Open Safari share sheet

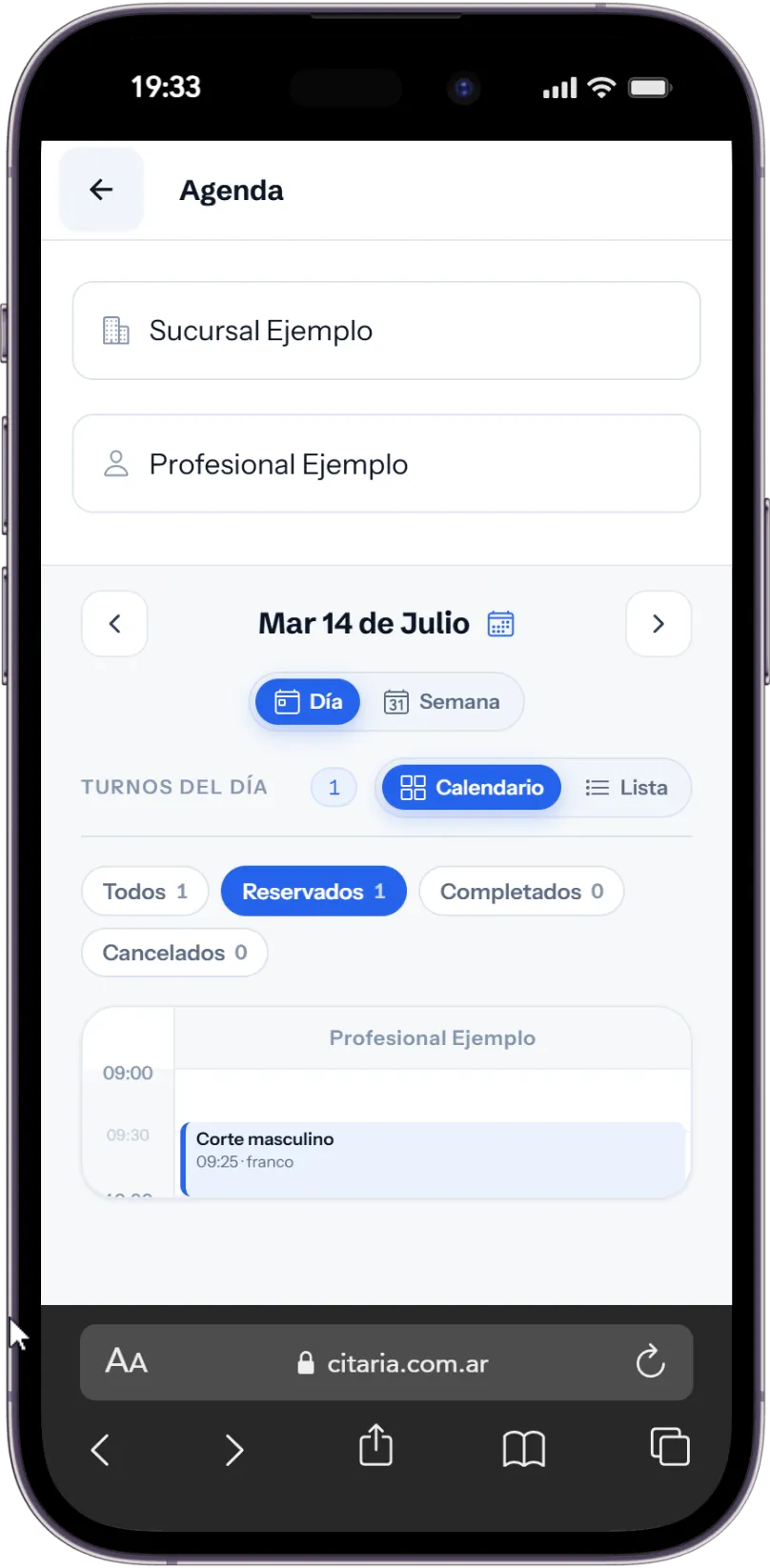click(376, 1445)
